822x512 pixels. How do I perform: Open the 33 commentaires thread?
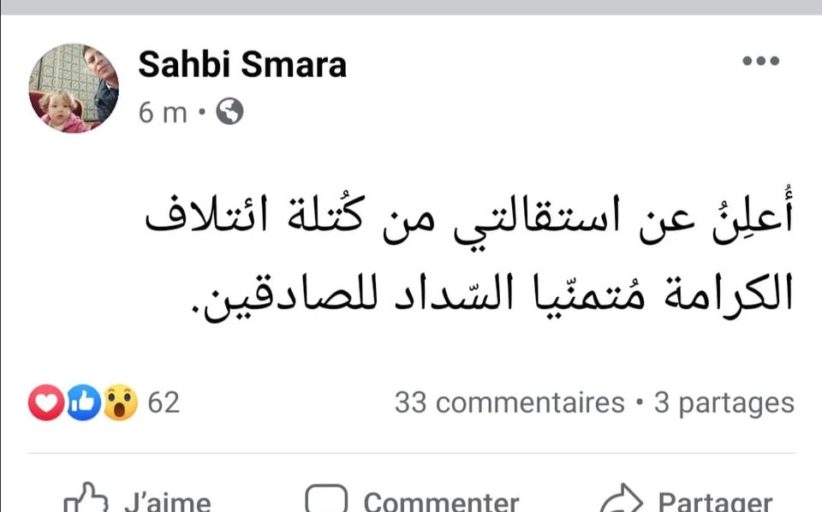click(x=509, y=403)
